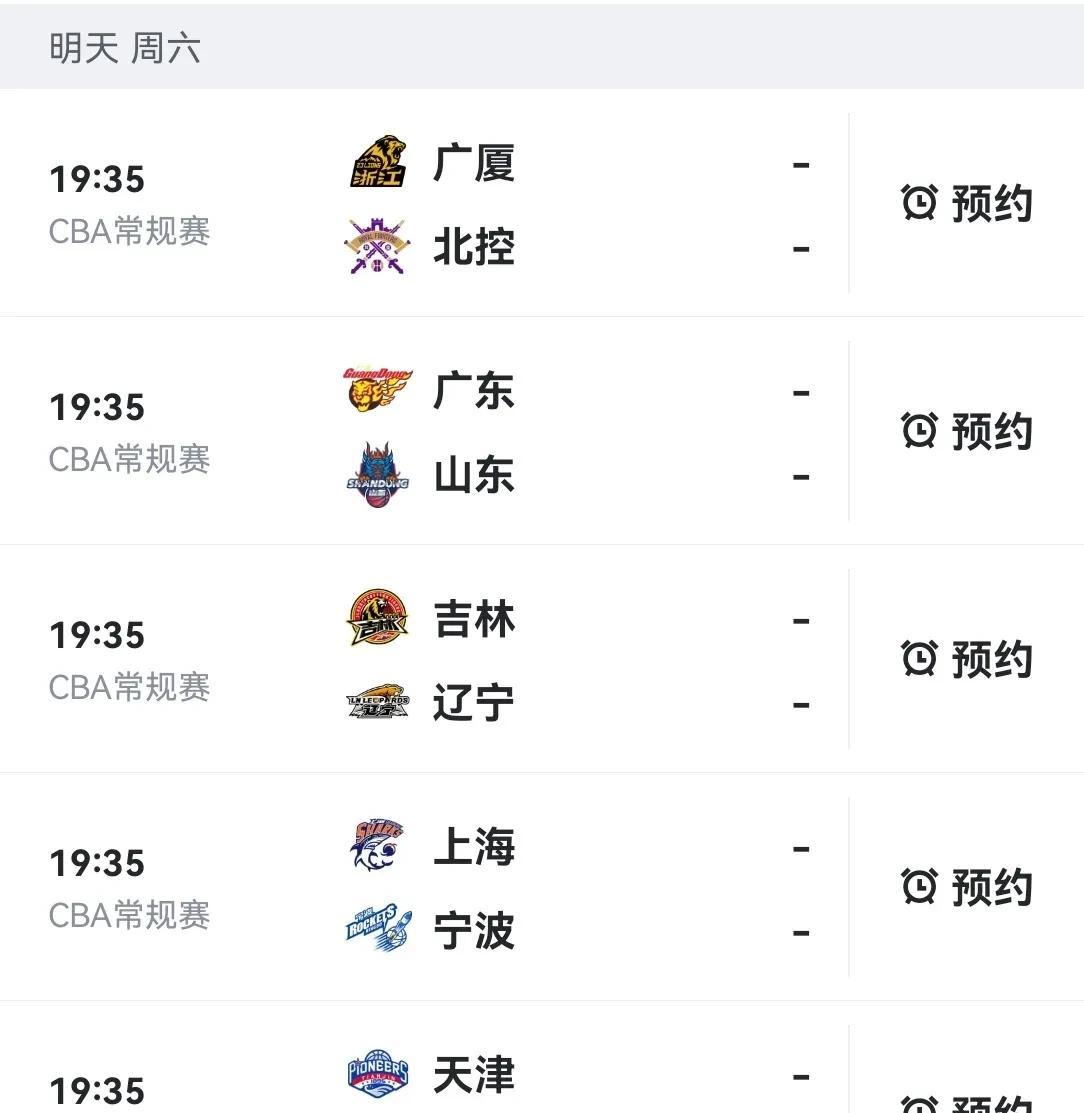Image resolution: width=1084 pixels, height=1113 pixels.
Task: Click the 上海 sharks logo
Action: (x=375, y=845)
